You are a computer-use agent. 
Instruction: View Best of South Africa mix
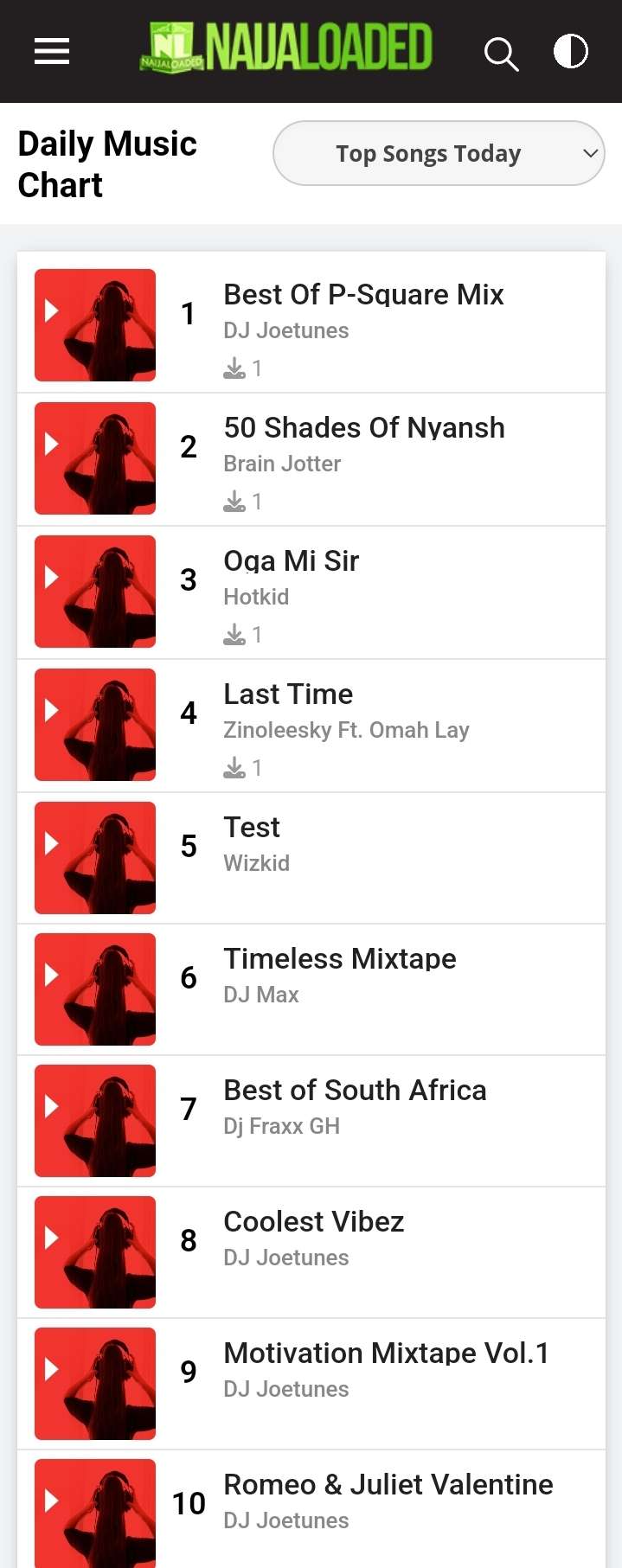click(355, 1091)
